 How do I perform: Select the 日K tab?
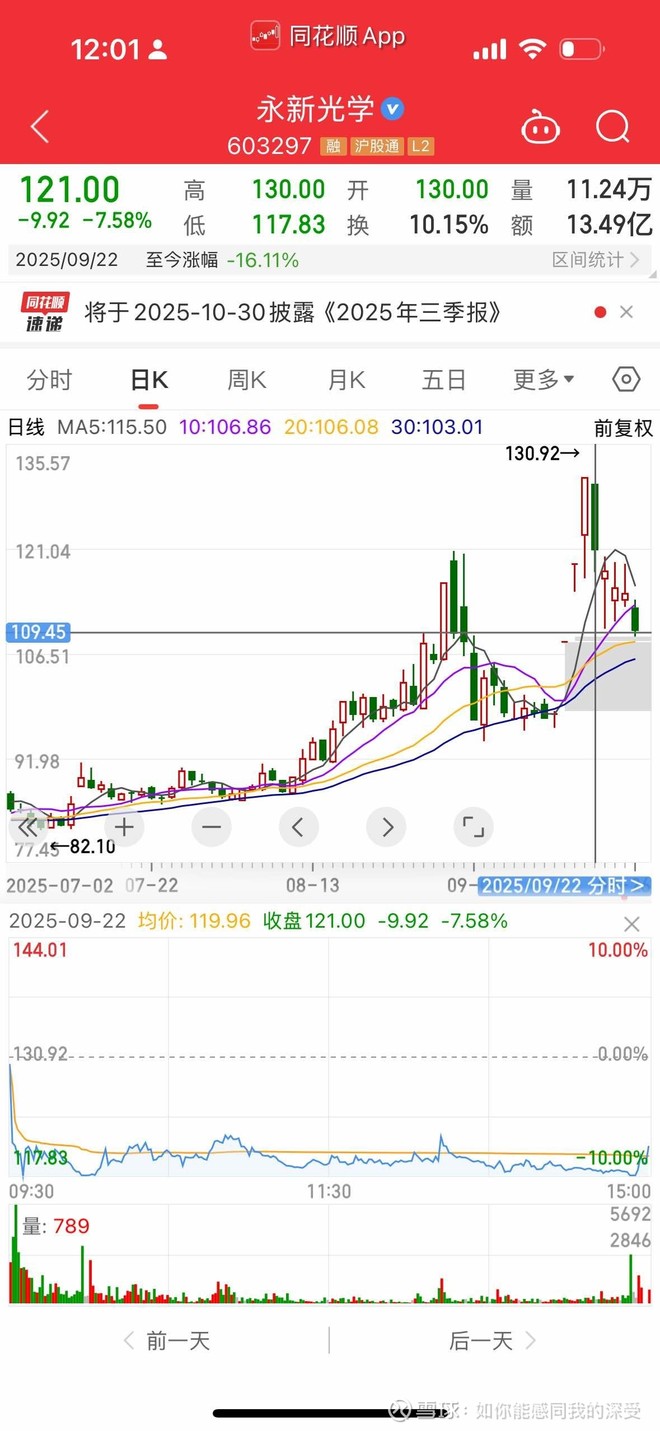(149, 380)
